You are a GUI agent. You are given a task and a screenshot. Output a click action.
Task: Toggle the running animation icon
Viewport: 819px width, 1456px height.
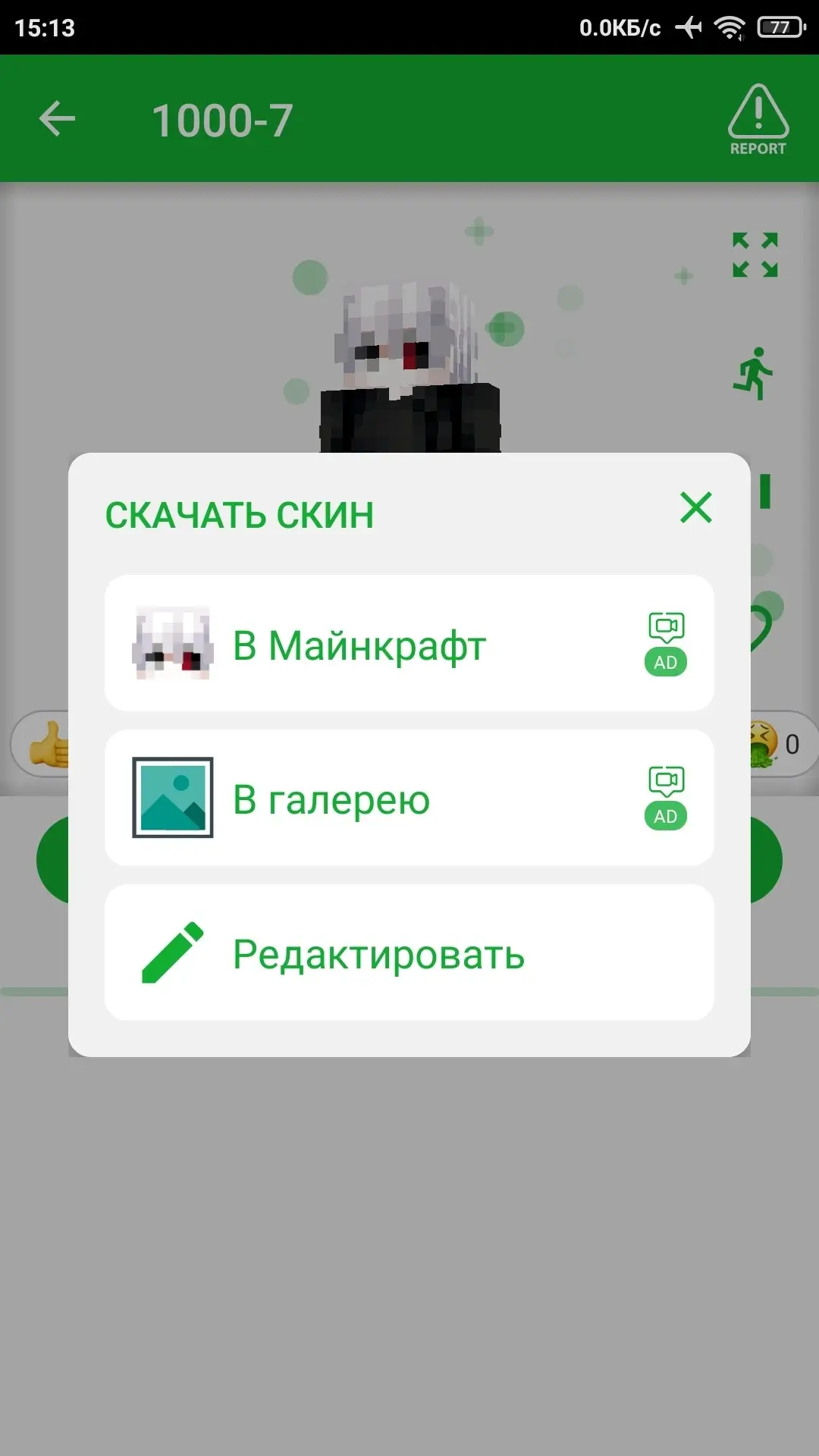click(753, 373)
